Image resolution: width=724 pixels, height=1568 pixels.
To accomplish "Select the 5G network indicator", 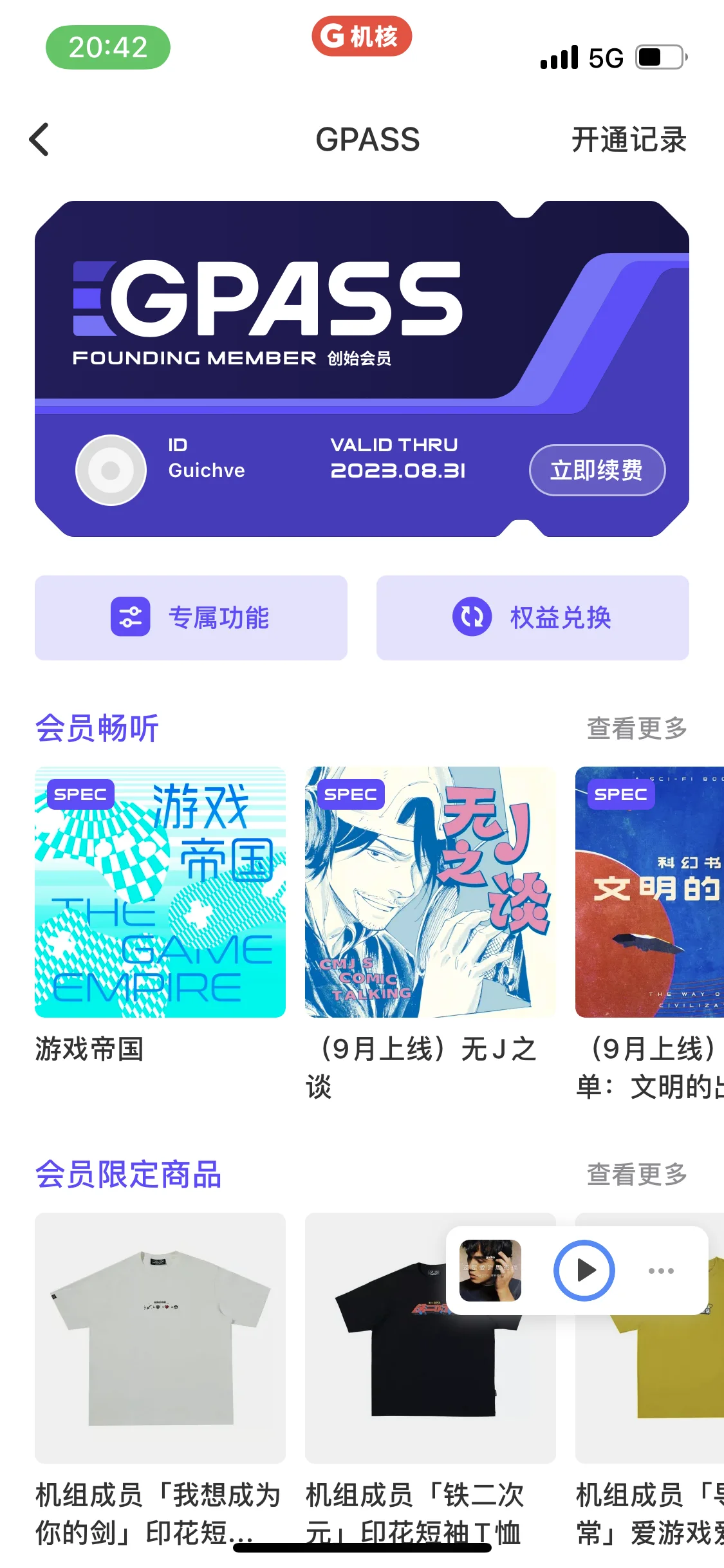I will 604,57.
